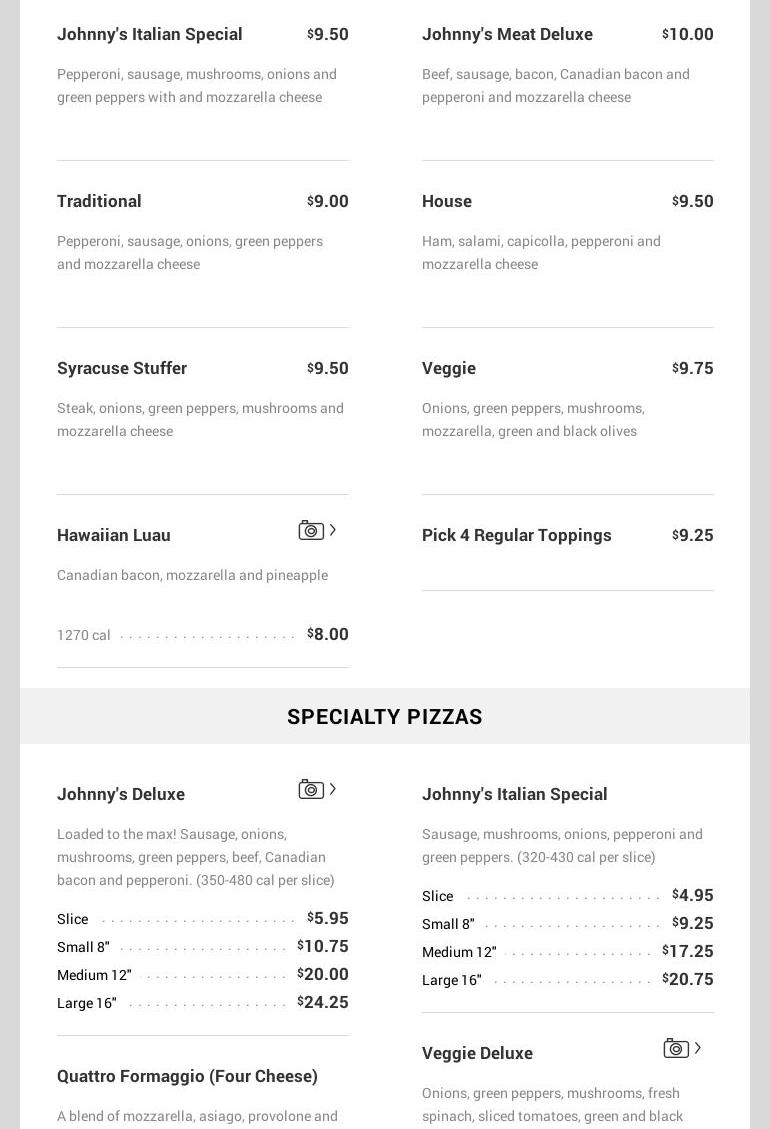Screen dimensions: 770x1129
Task: Show the Veggie Deluxe pizza photo
Action: click(x=677, y=1049)
